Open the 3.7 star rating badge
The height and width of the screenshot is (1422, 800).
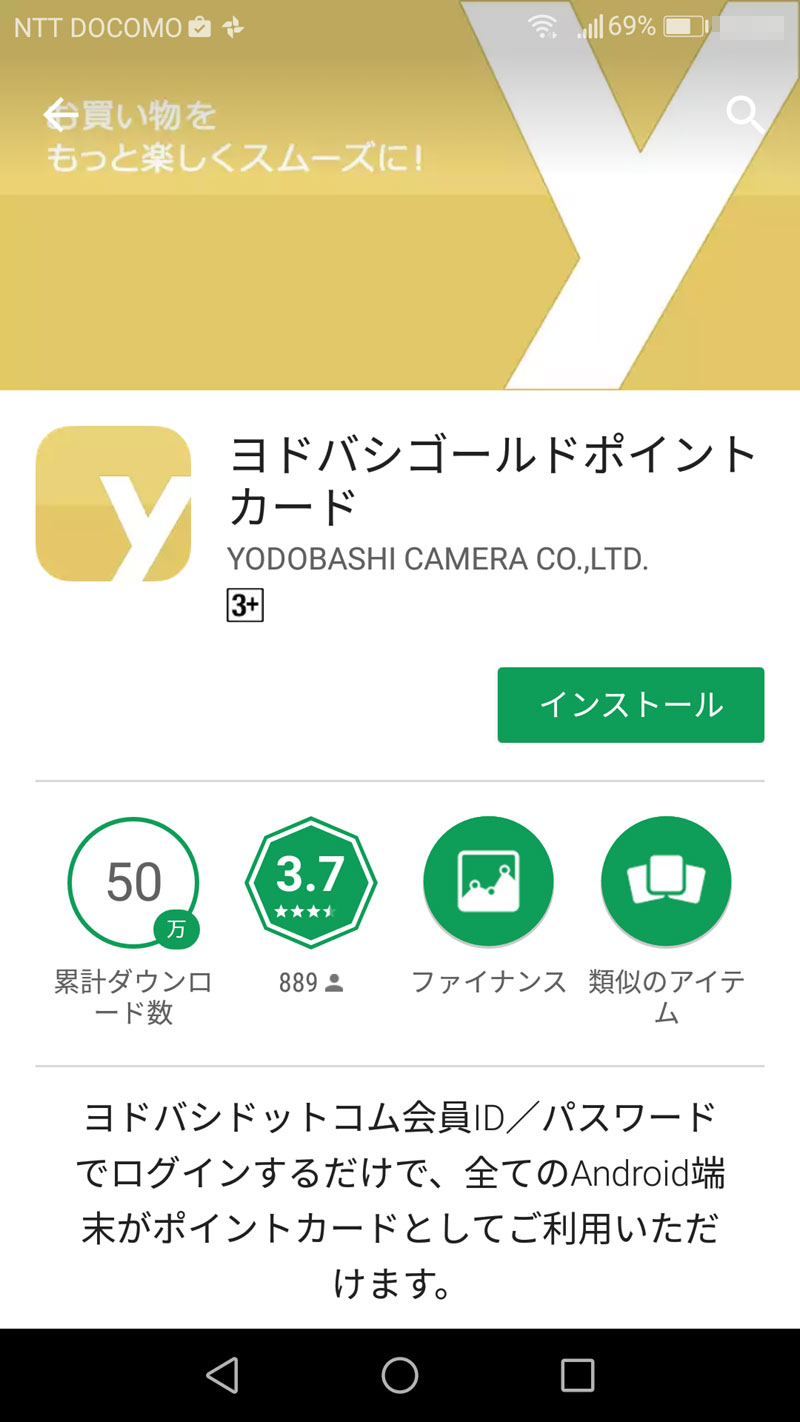click(310, 882)
